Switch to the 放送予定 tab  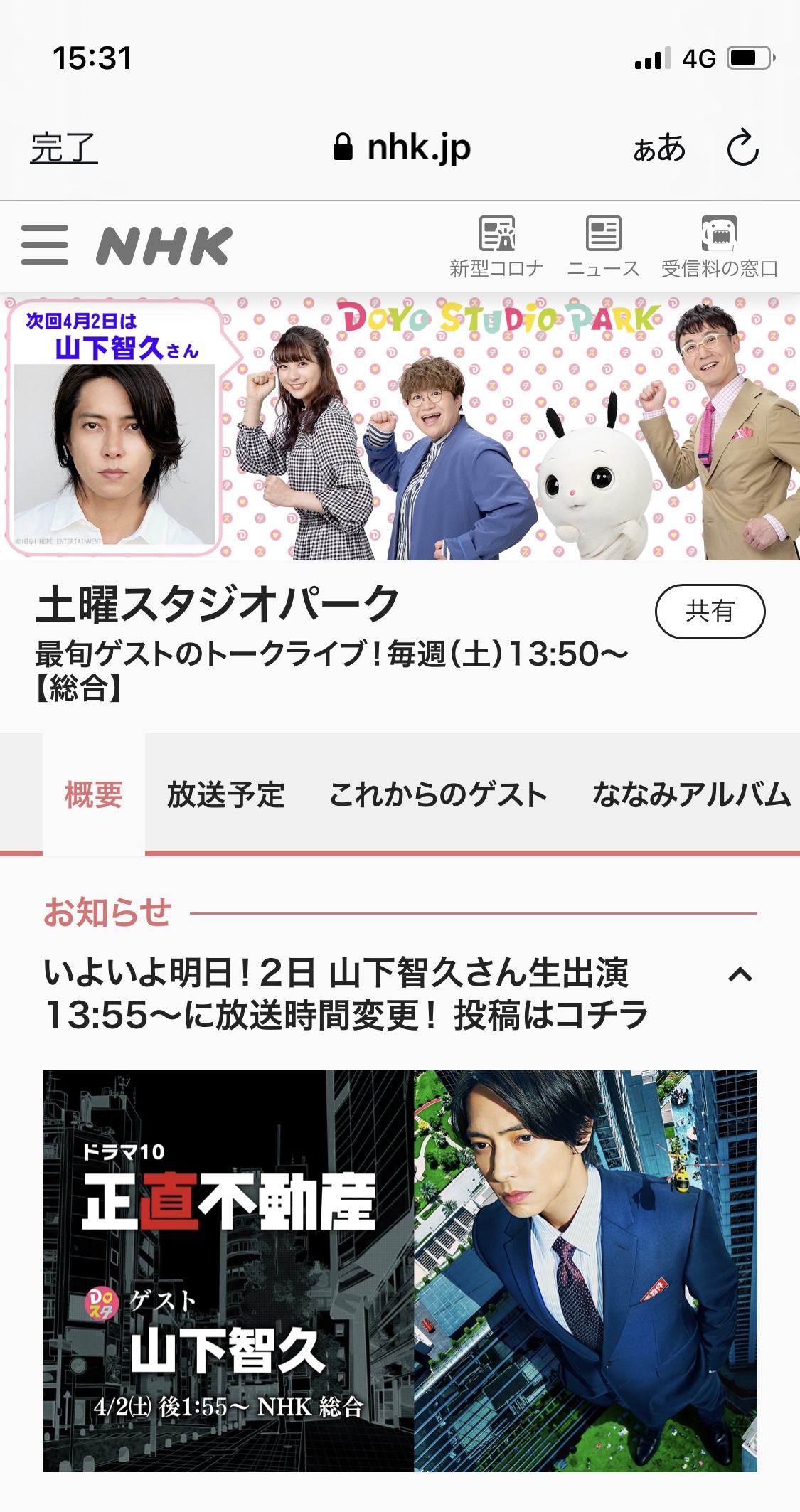[225, 794]
